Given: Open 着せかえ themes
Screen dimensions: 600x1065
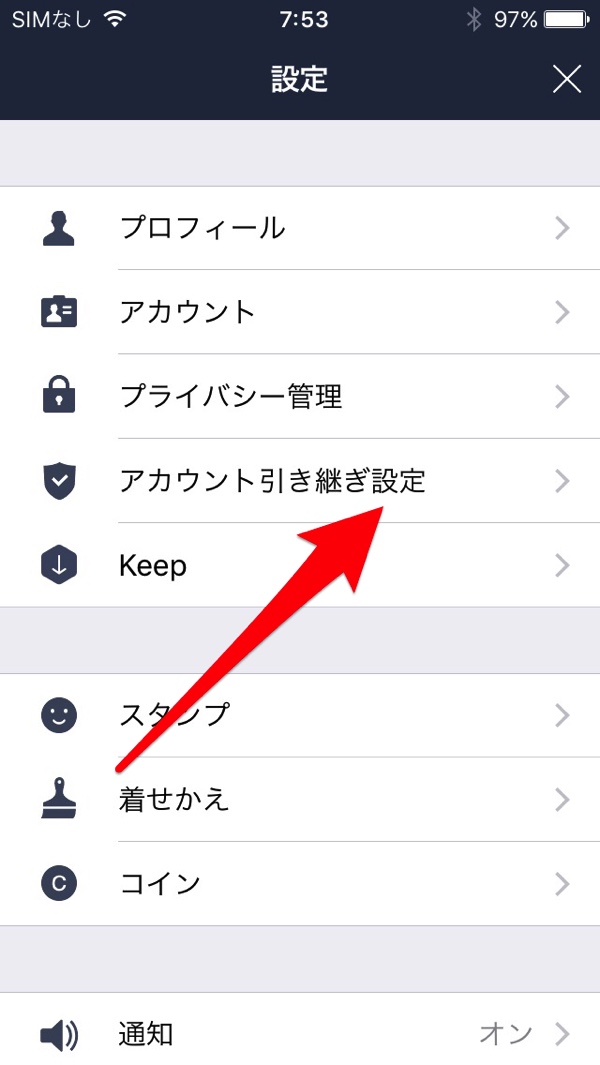Looking at the screenshot, I should [300, 799].
